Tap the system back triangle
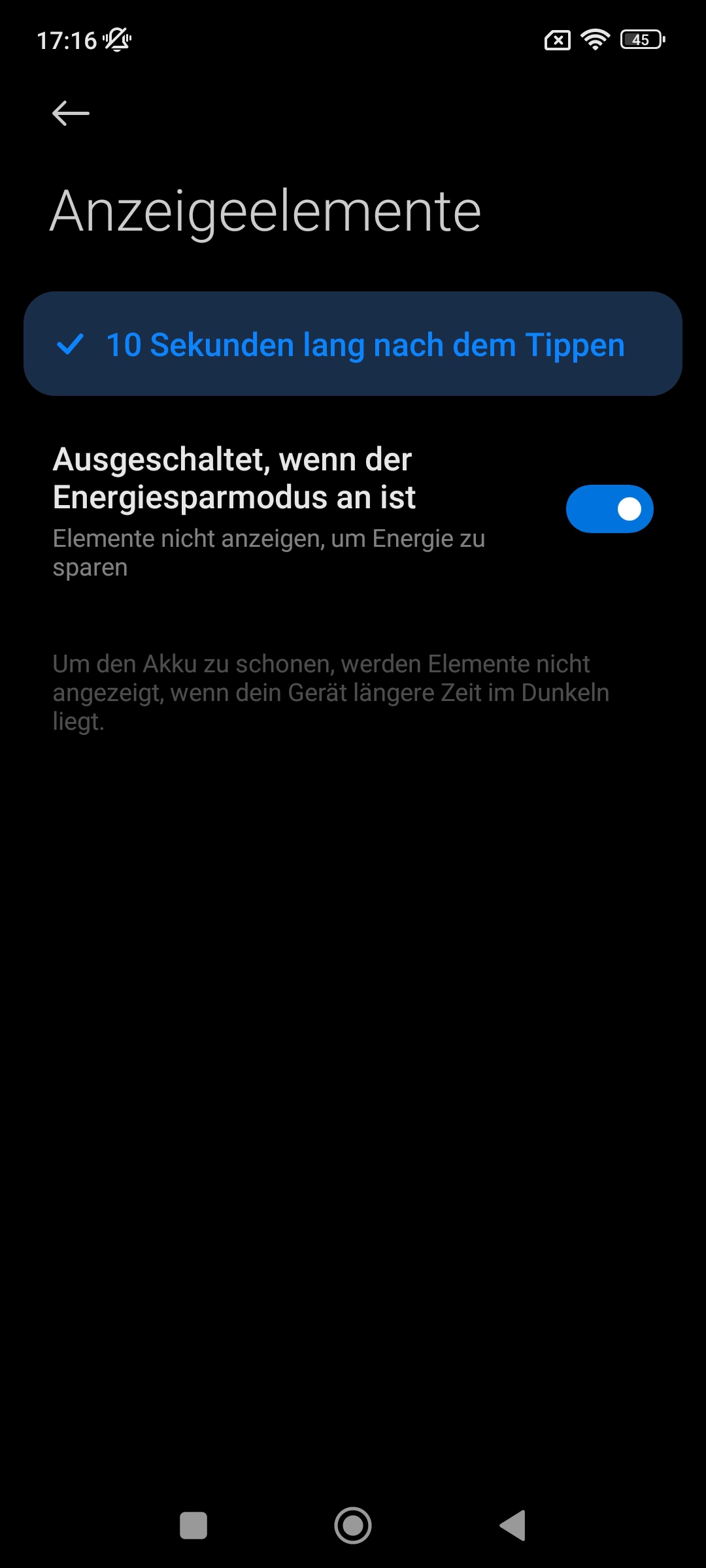706x1568 pixels. [513, 1526]
